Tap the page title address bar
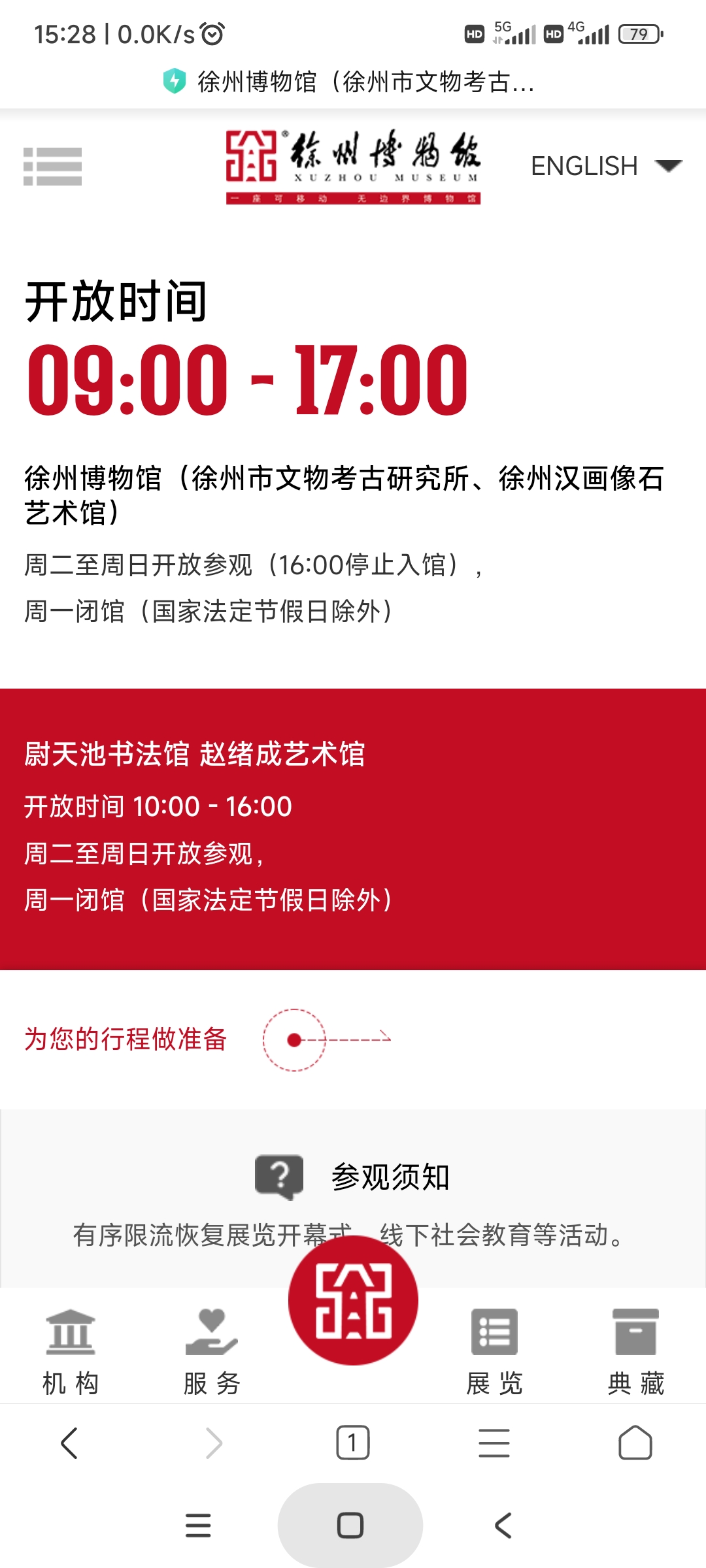 point(353,82)
